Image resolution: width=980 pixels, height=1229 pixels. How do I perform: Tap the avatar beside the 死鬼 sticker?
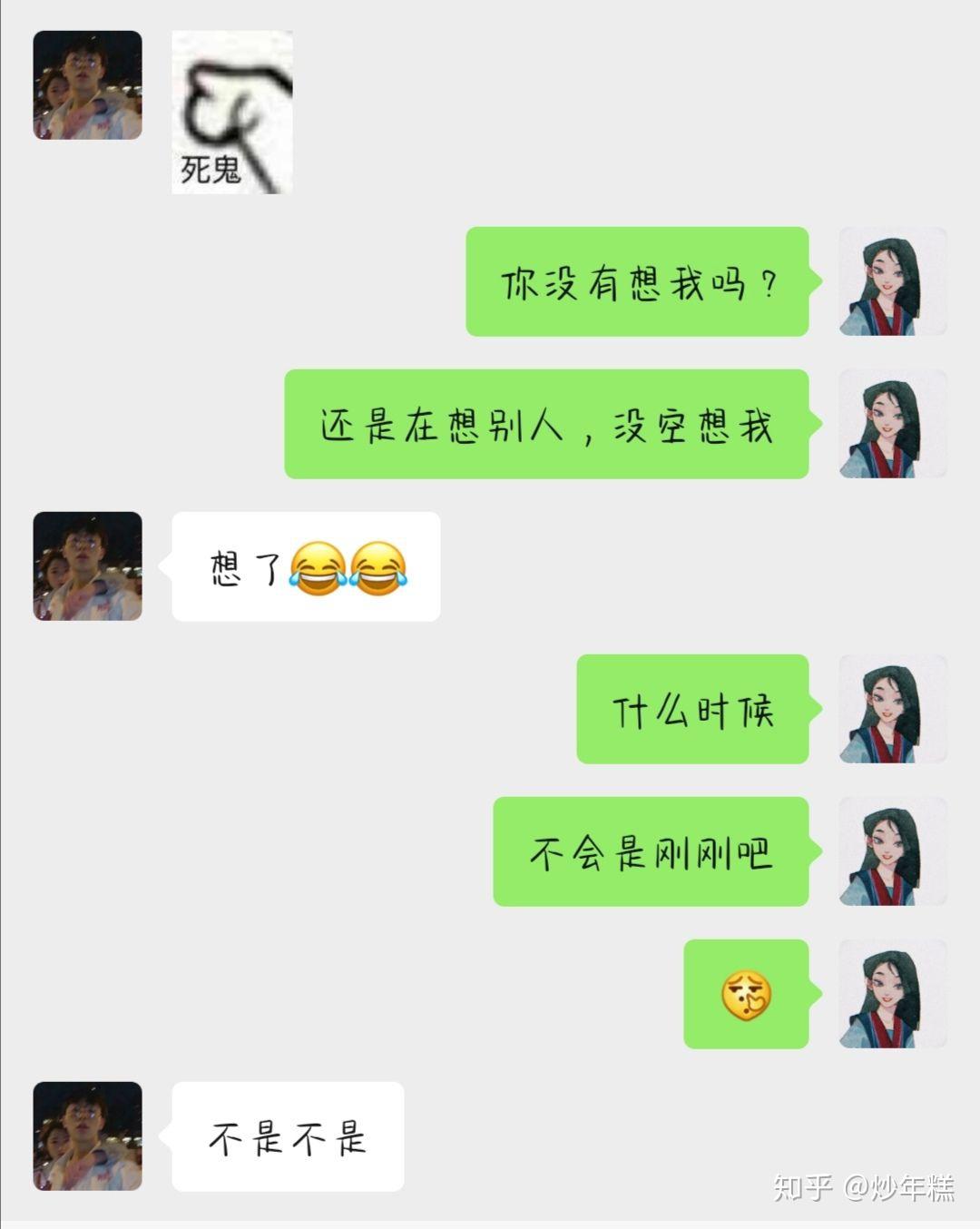click(x=88, y=85)
